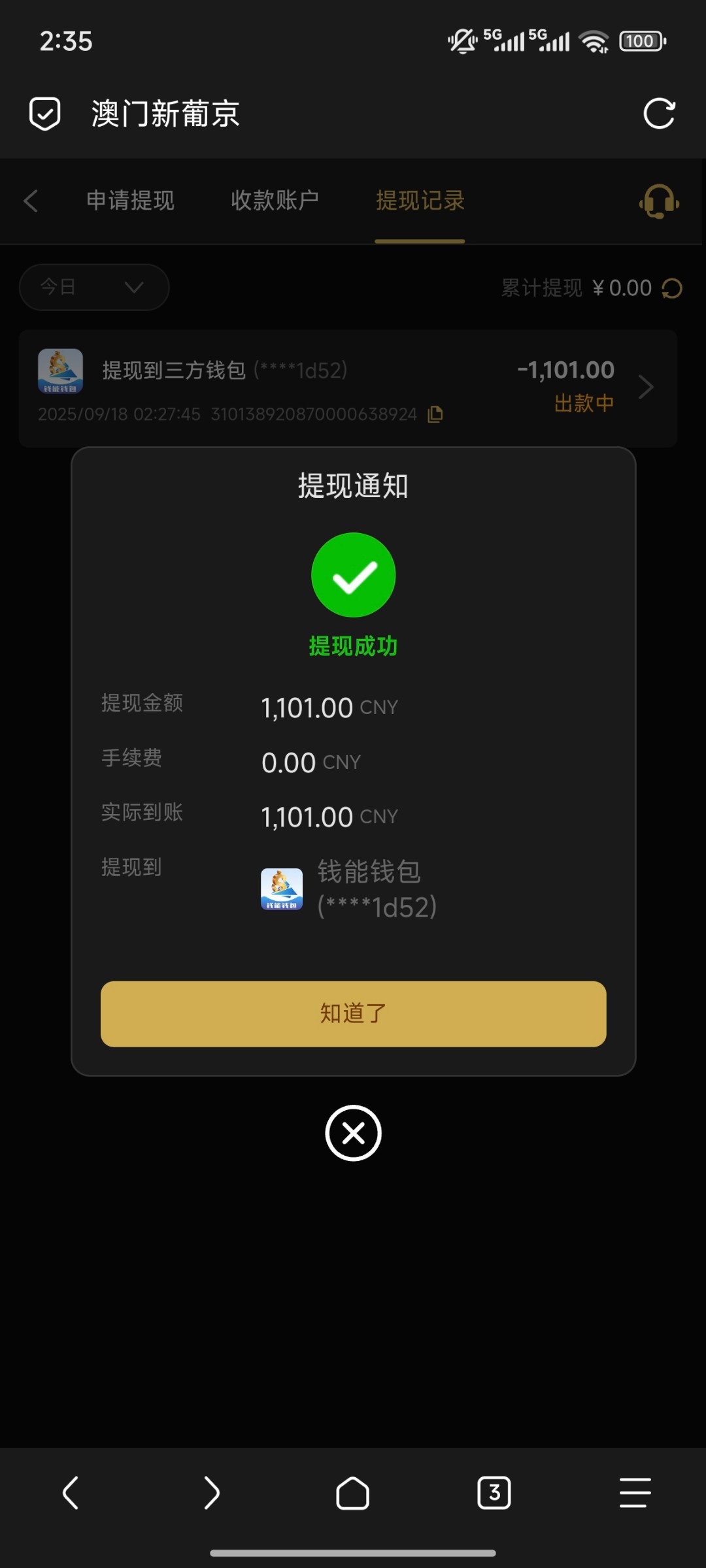This screenshot has height=1568, width=706.
Task: Open the shield security icon beside the site name
Action: click(x=45, y=114)
